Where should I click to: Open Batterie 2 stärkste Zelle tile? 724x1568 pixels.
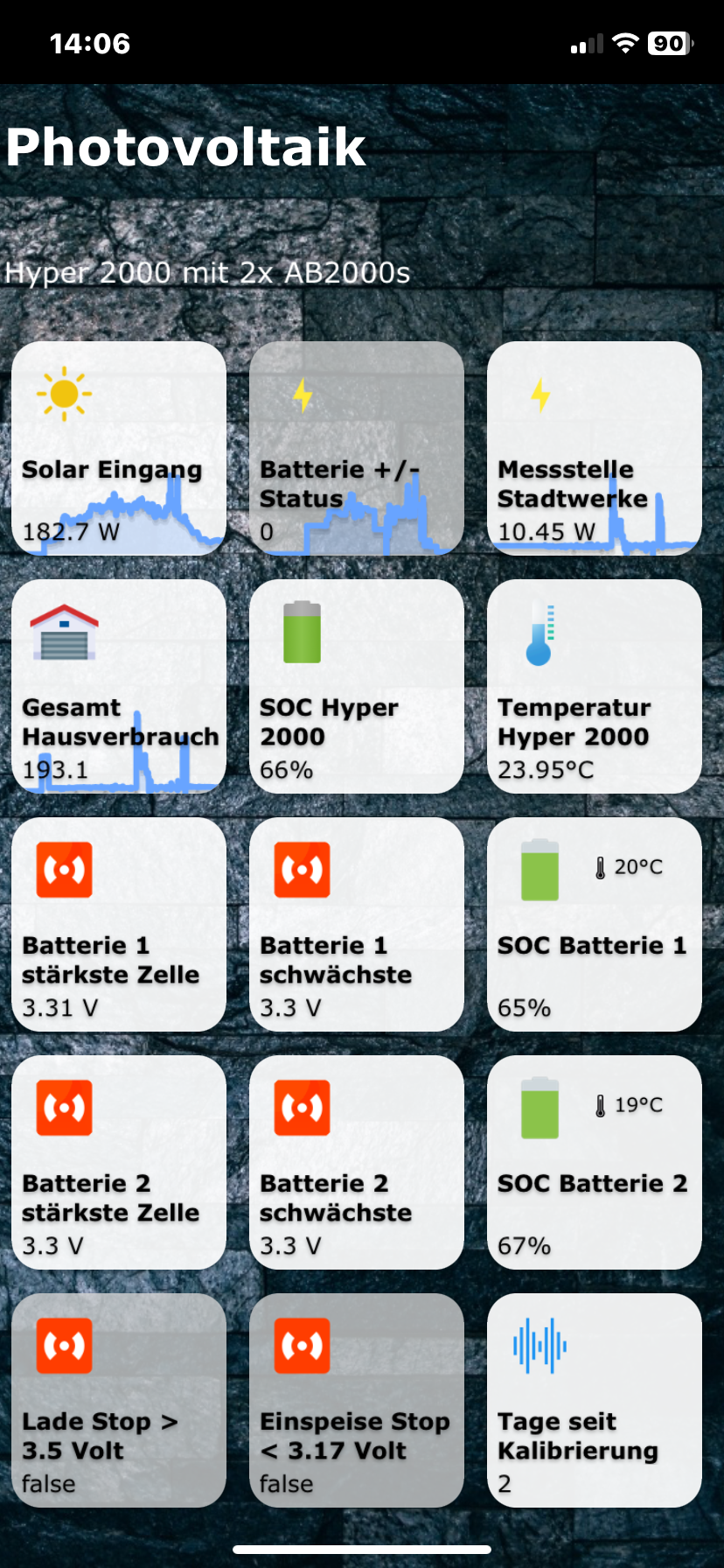click(x=119, y=1162)
